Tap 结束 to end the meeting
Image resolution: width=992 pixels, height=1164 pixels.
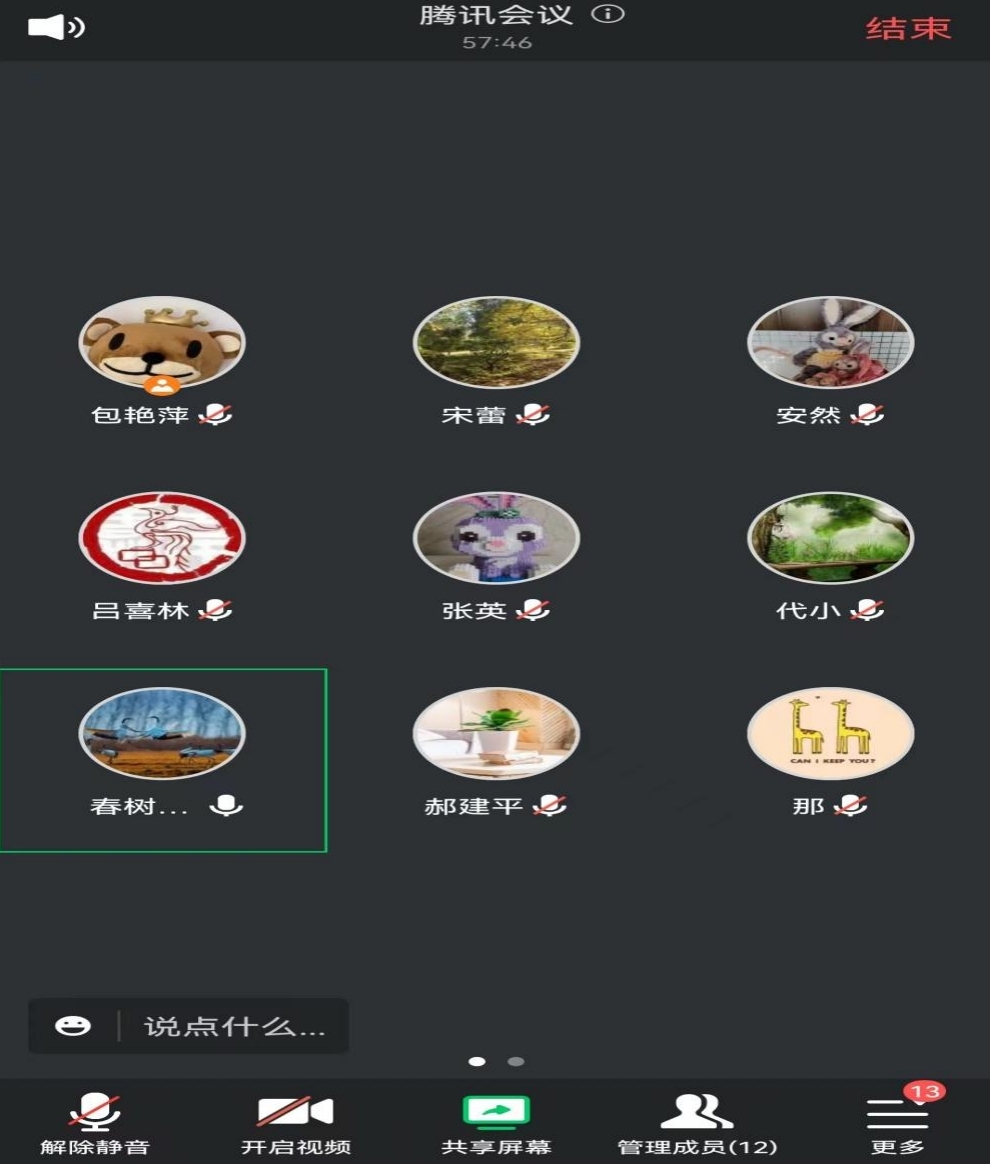coord(907,28)
